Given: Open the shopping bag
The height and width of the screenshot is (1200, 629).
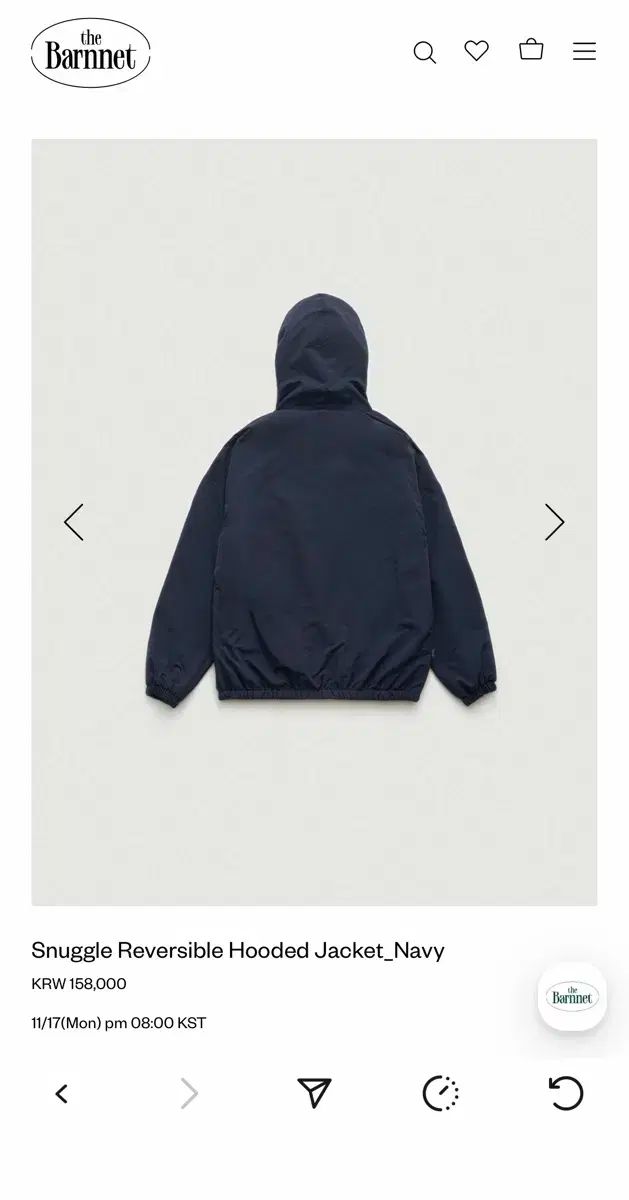Looking at the screenshot, I should coord(531,50).
